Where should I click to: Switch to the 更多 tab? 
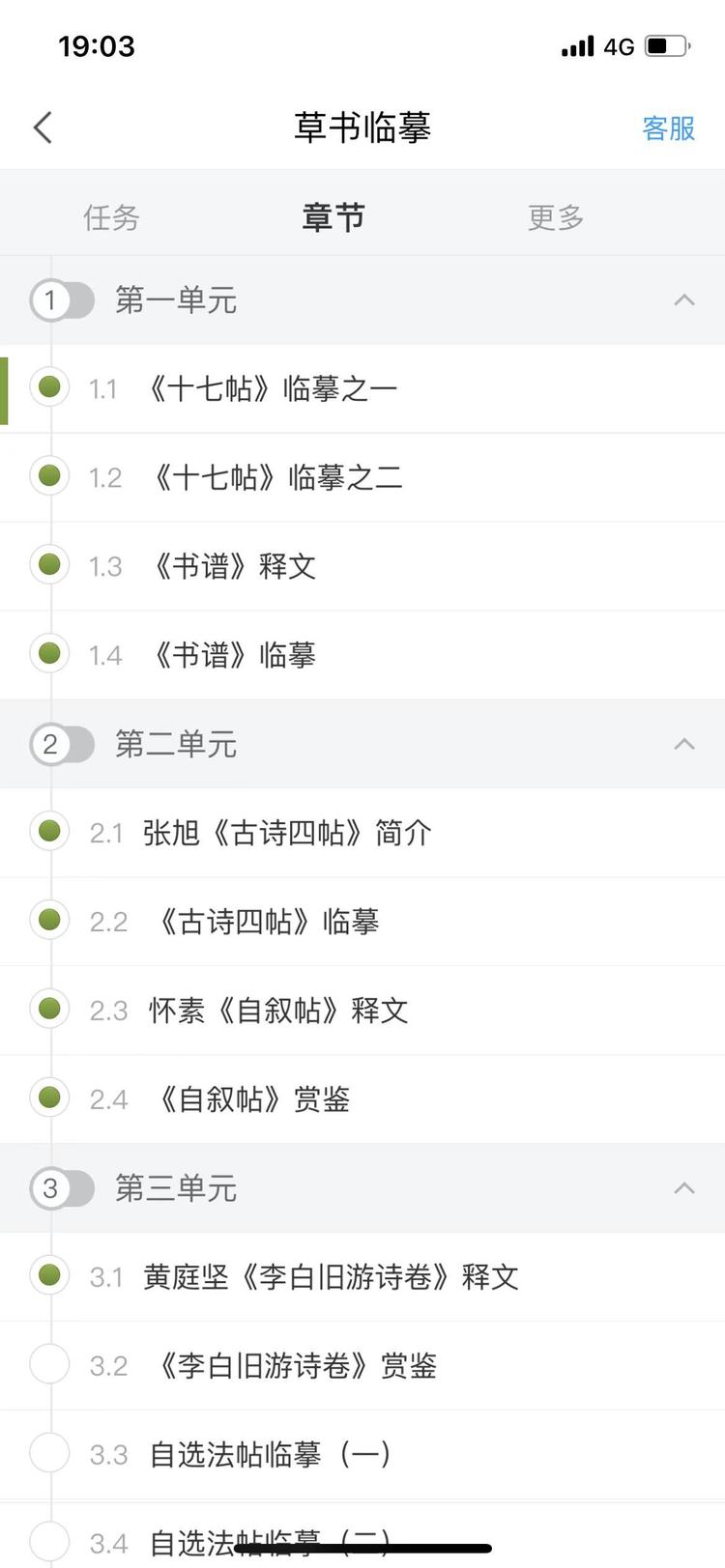[x=556, y=217]
